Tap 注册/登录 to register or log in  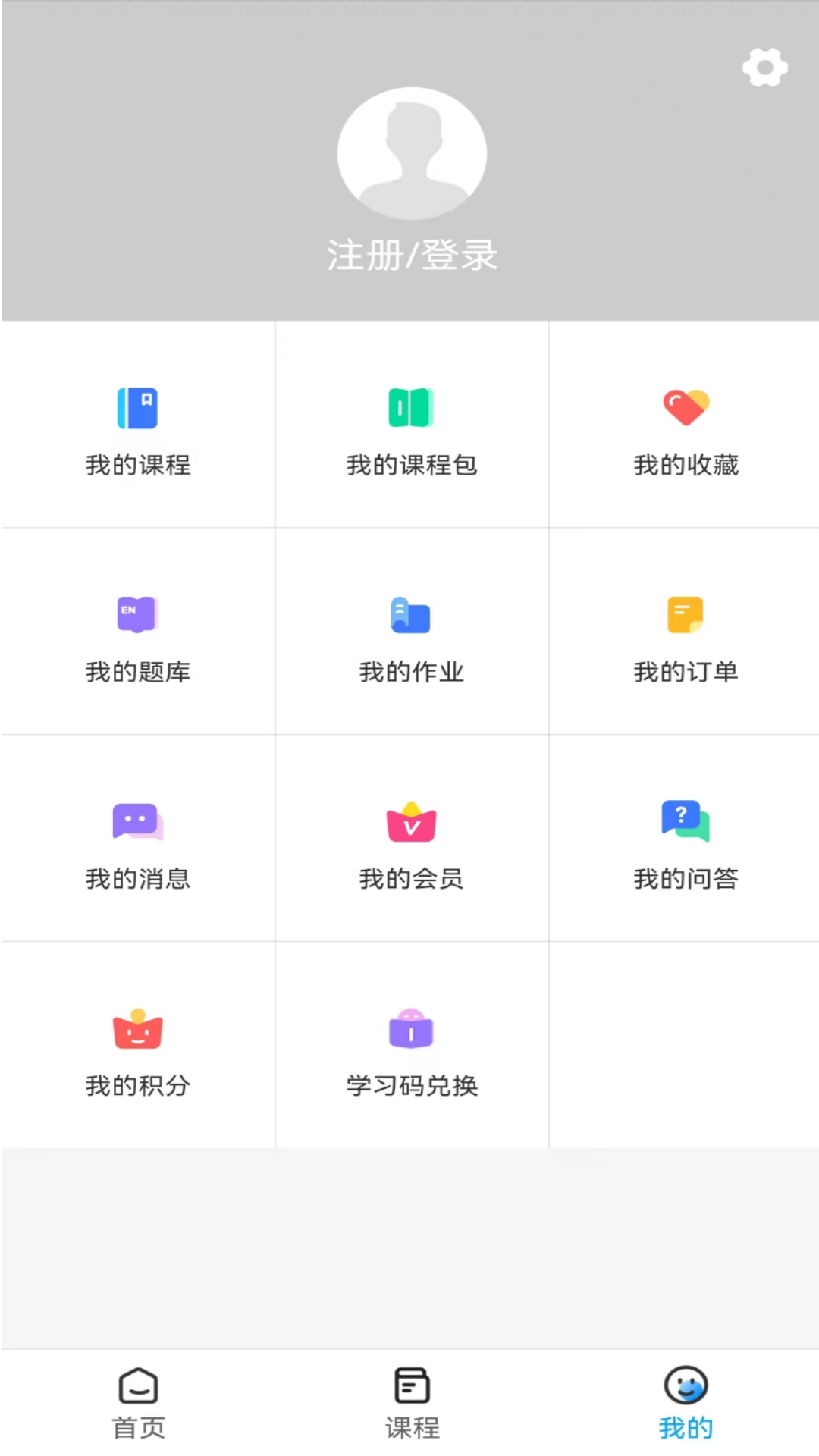(x=410, y=256)
